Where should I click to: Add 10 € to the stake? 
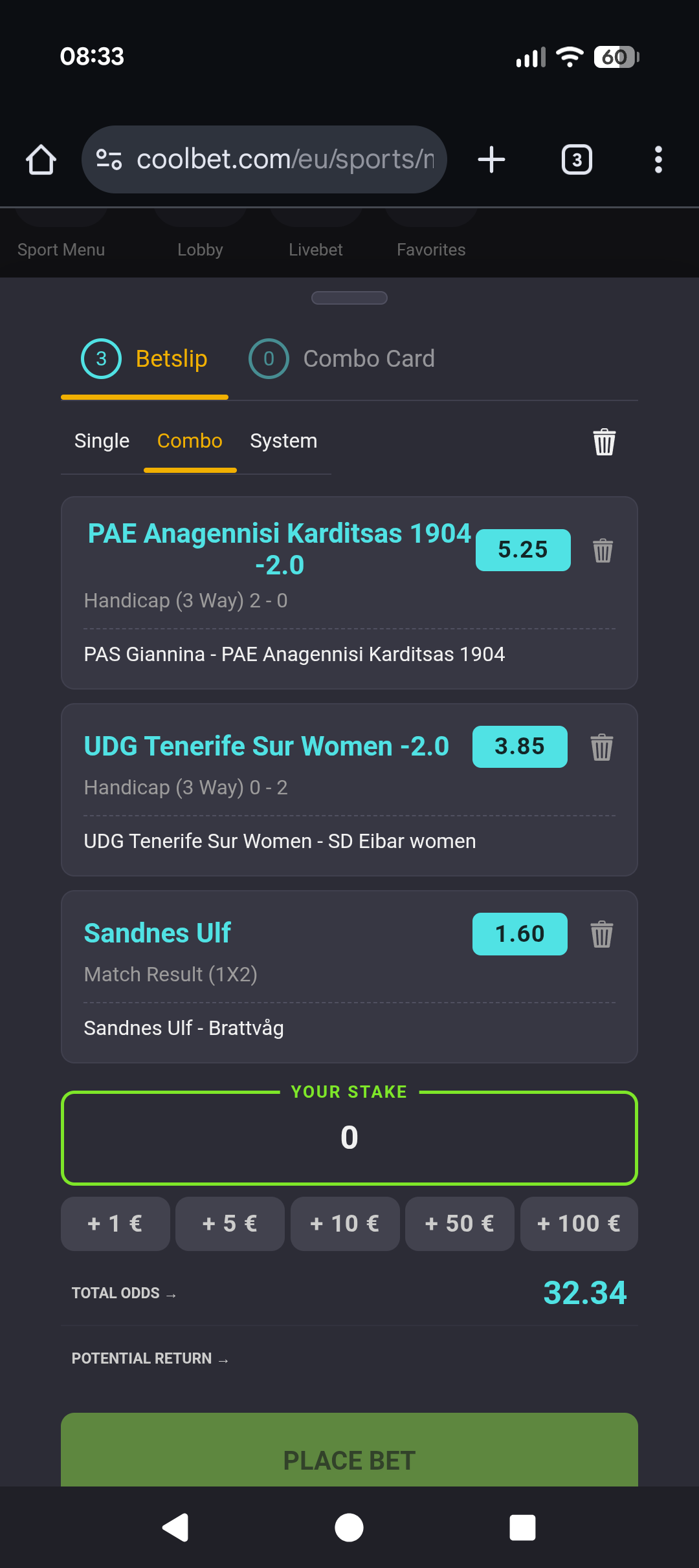(x=344, y=1224)
